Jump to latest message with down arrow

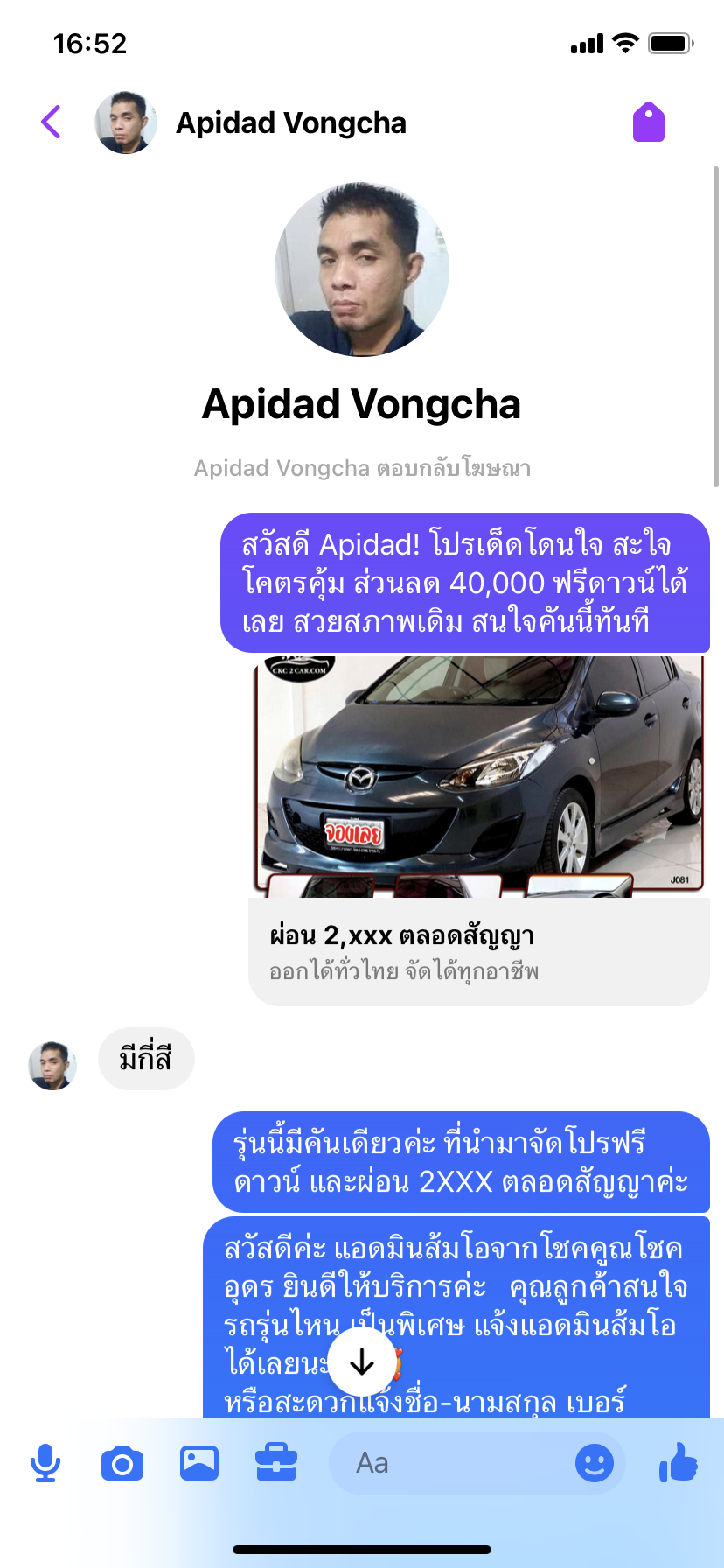[x=362, y=1362]
